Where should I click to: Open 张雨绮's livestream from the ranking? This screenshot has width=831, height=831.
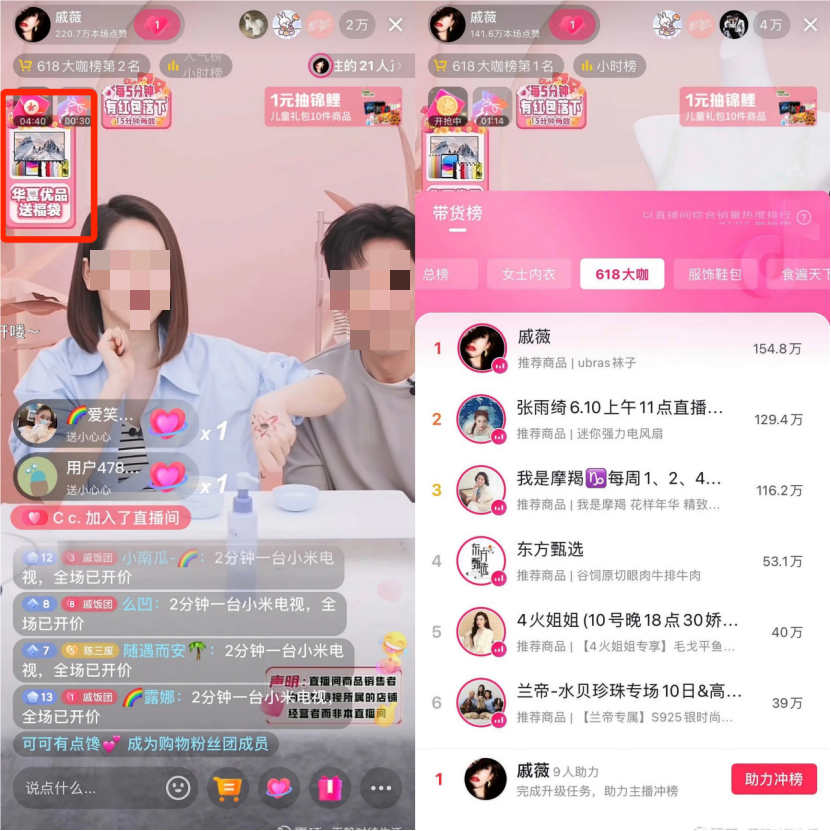tap(620, 419)
